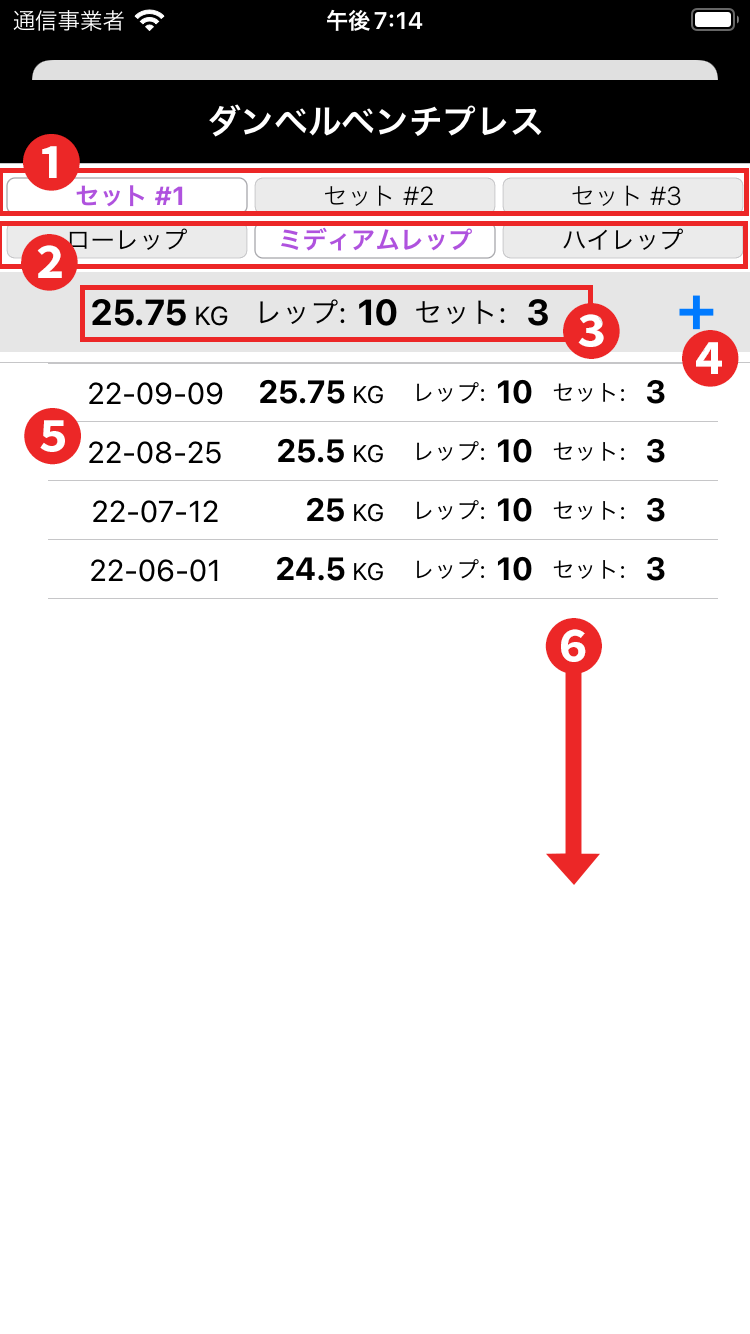
Task: Select the ミディアムレップ segment
Action: (x=375, y=241)
